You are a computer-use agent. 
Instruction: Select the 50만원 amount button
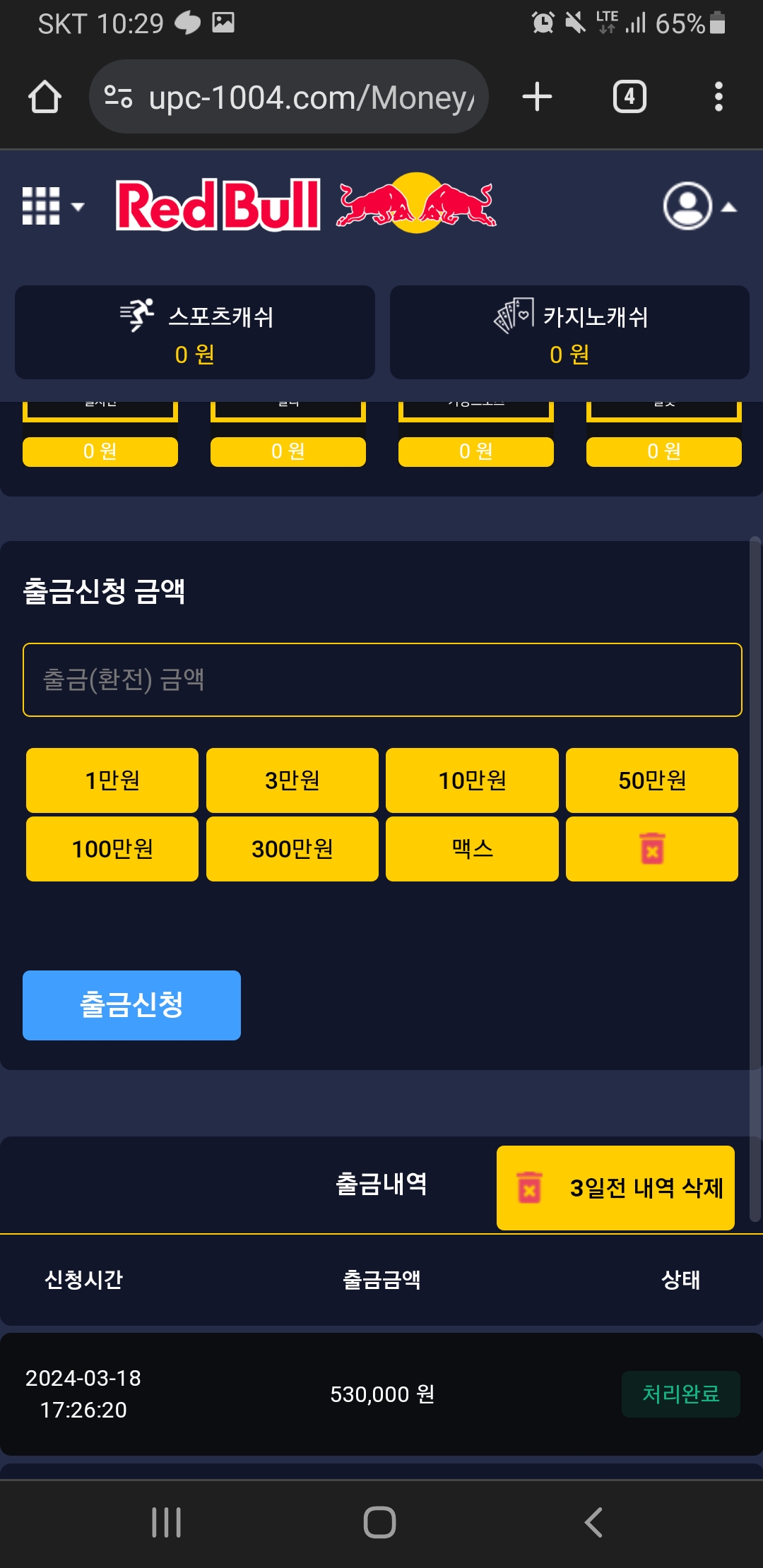(651, 780)
